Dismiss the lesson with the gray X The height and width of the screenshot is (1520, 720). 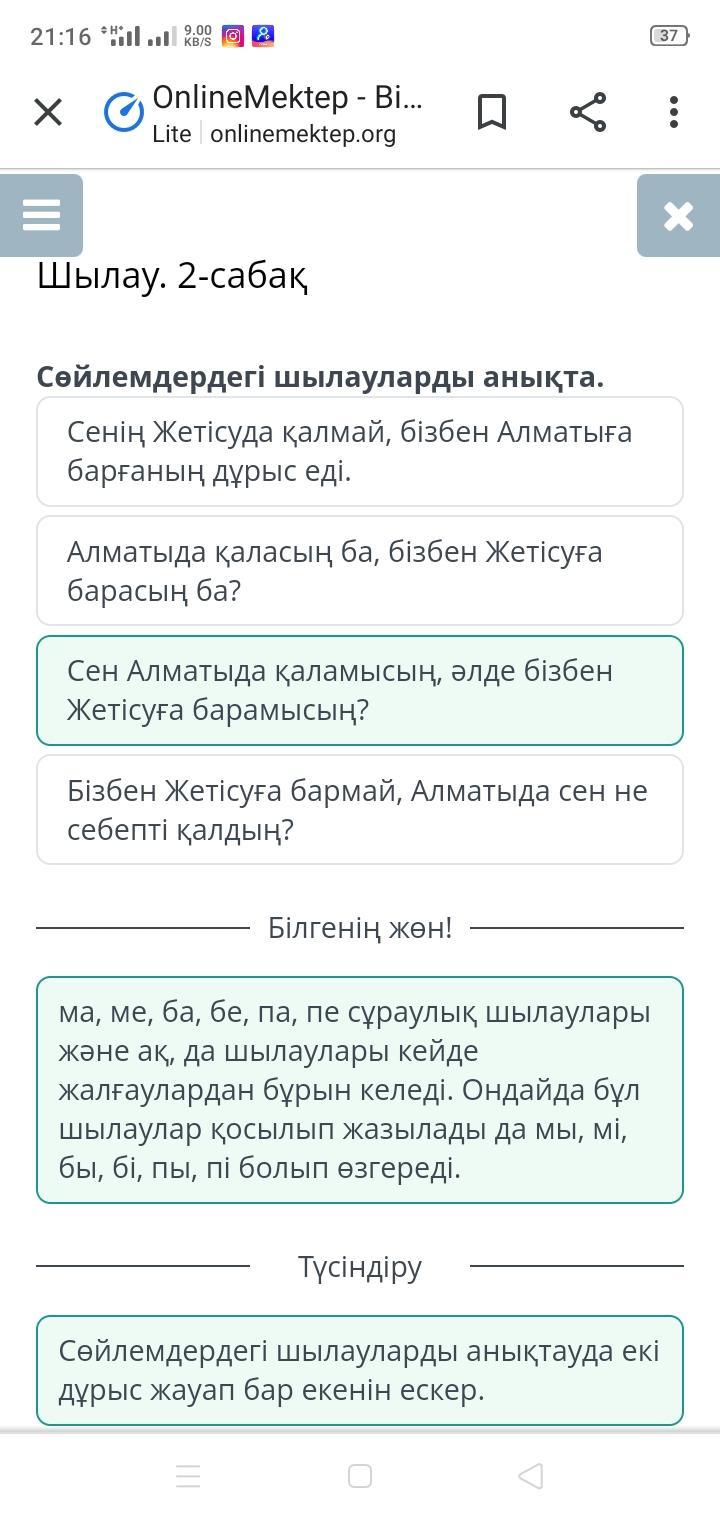[x=678, y=215]
